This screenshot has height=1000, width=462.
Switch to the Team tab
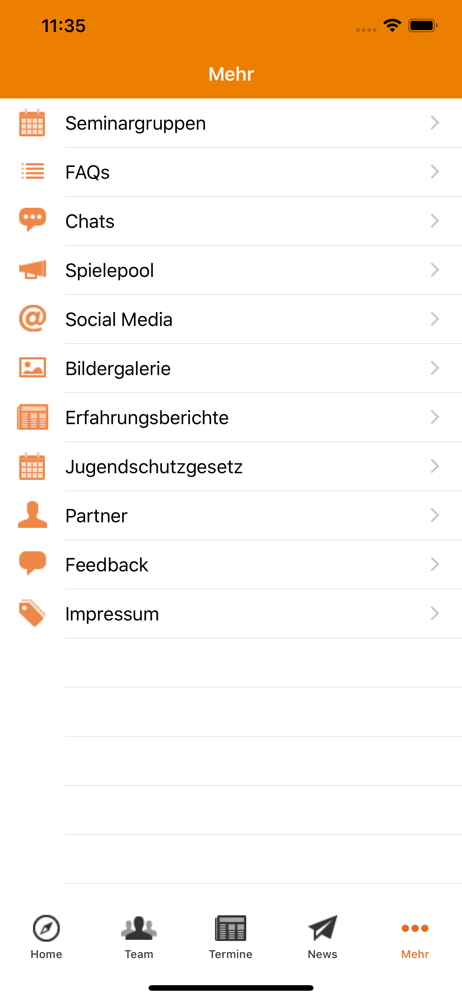pyautogui.click(x=138, y=937)
